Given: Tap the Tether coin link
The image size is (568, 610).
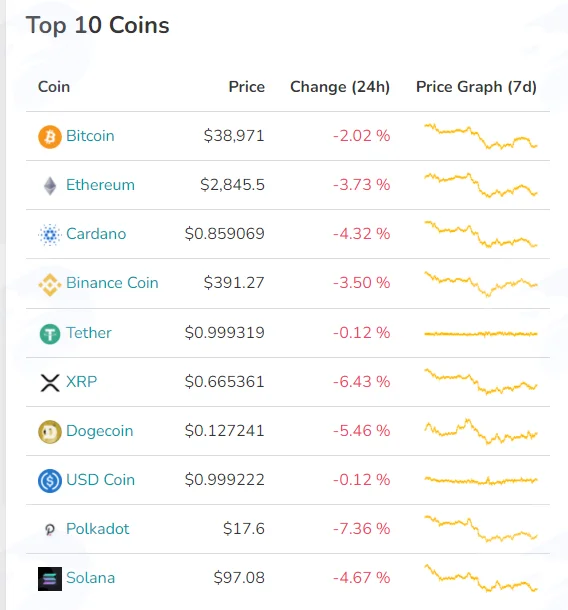Looking at the screenshot, I should pos(89,333).
